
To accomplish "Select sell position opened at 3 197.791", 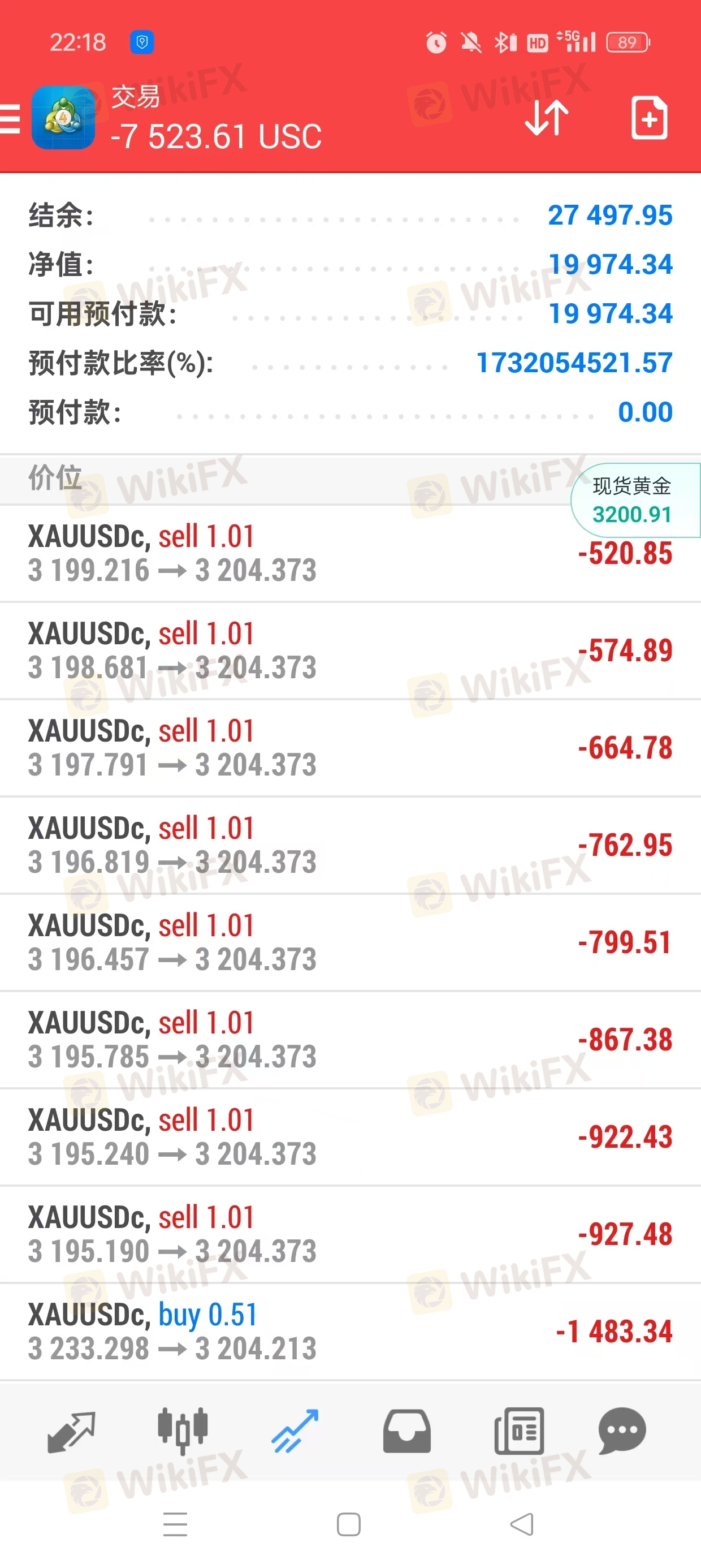I will click(350, 748).
